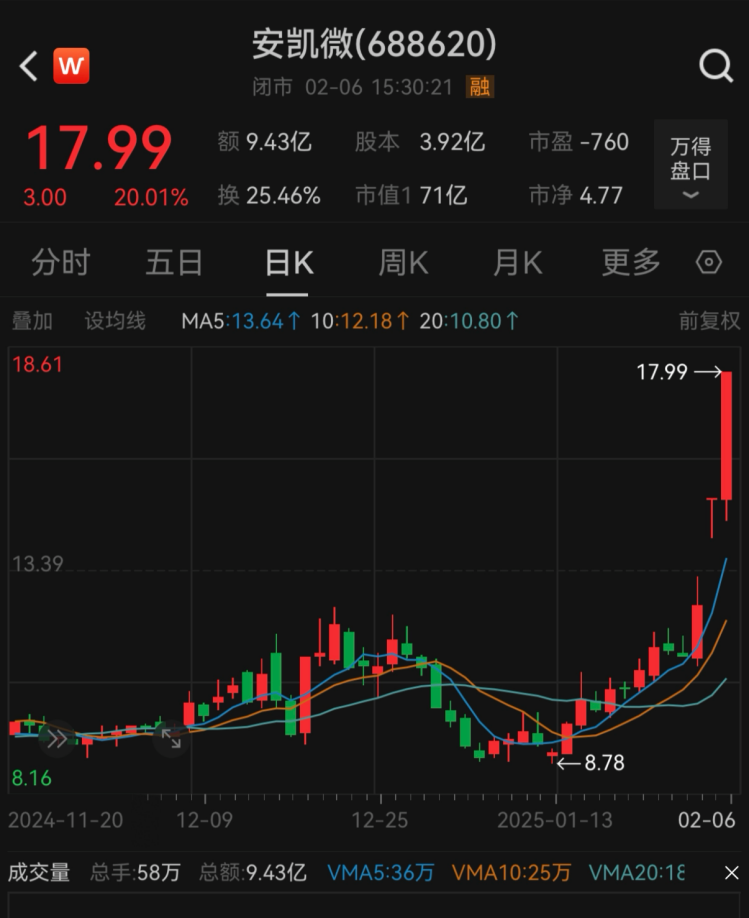The height and width of the screenshot is (918, 749).
Task: Tap the double-arrow button on the chart
Action: [56, 739]
